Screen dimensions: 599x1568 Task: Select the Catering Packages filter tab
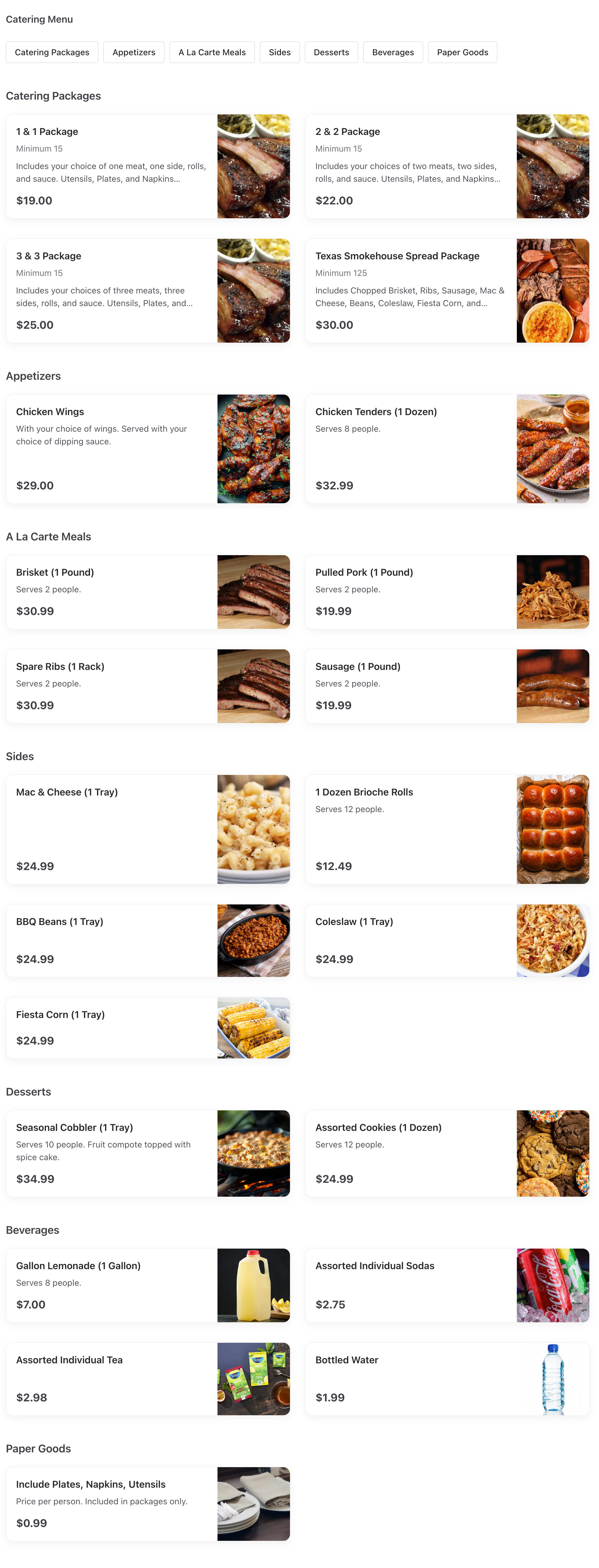52,52
